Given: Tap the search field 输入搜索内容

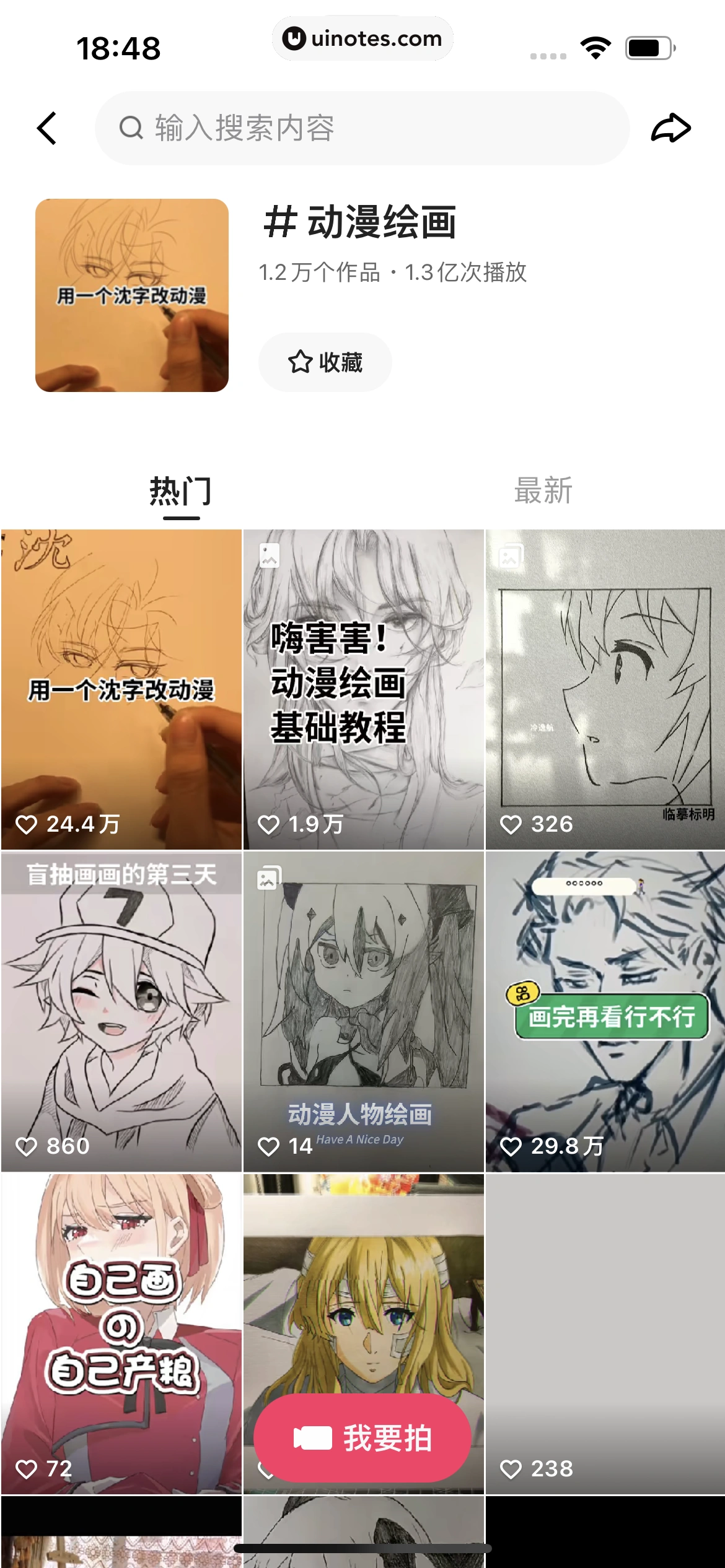Looking at the screenshot, I should click(362, 128).
